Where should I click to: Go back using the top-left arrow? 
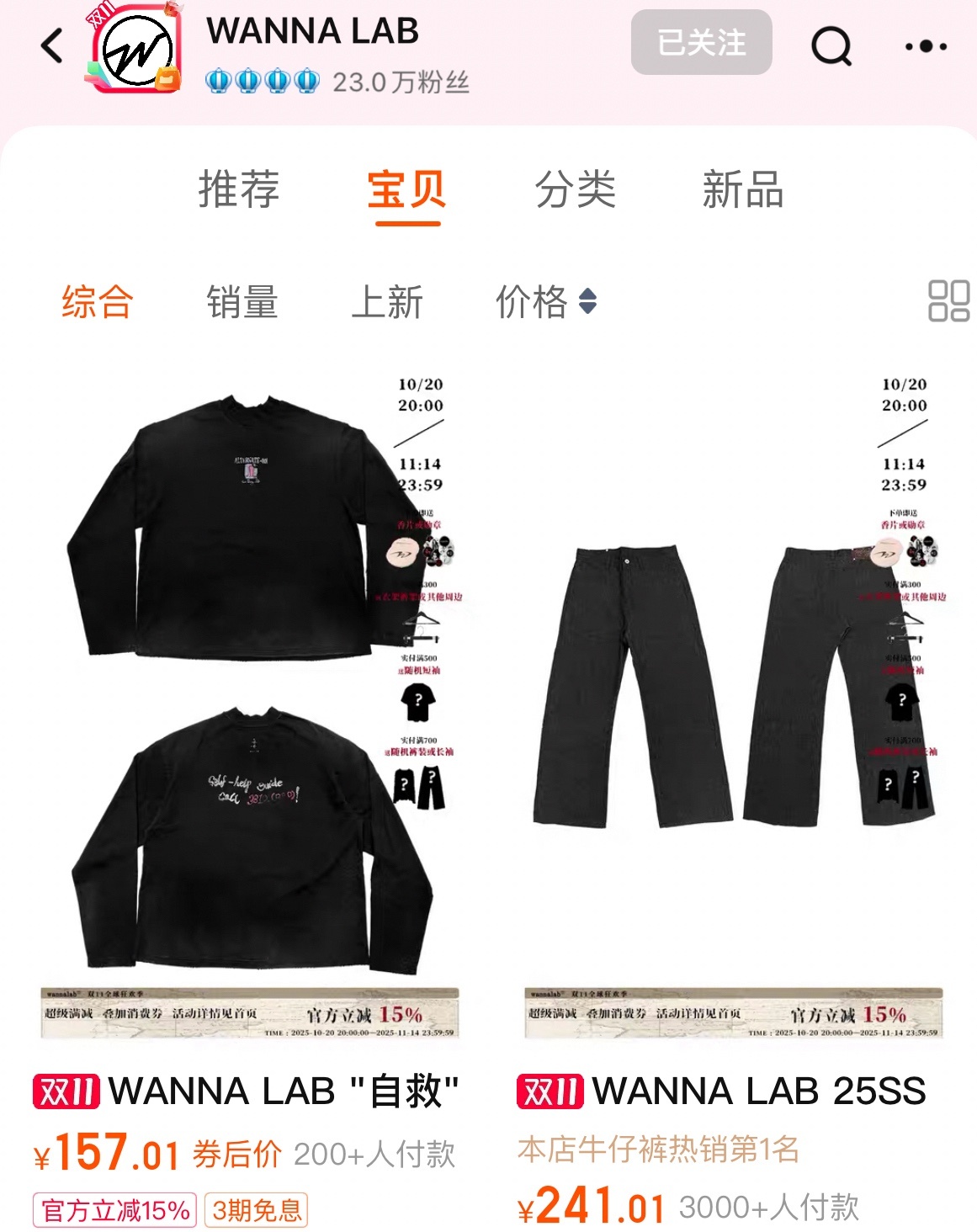click(52, 46)
